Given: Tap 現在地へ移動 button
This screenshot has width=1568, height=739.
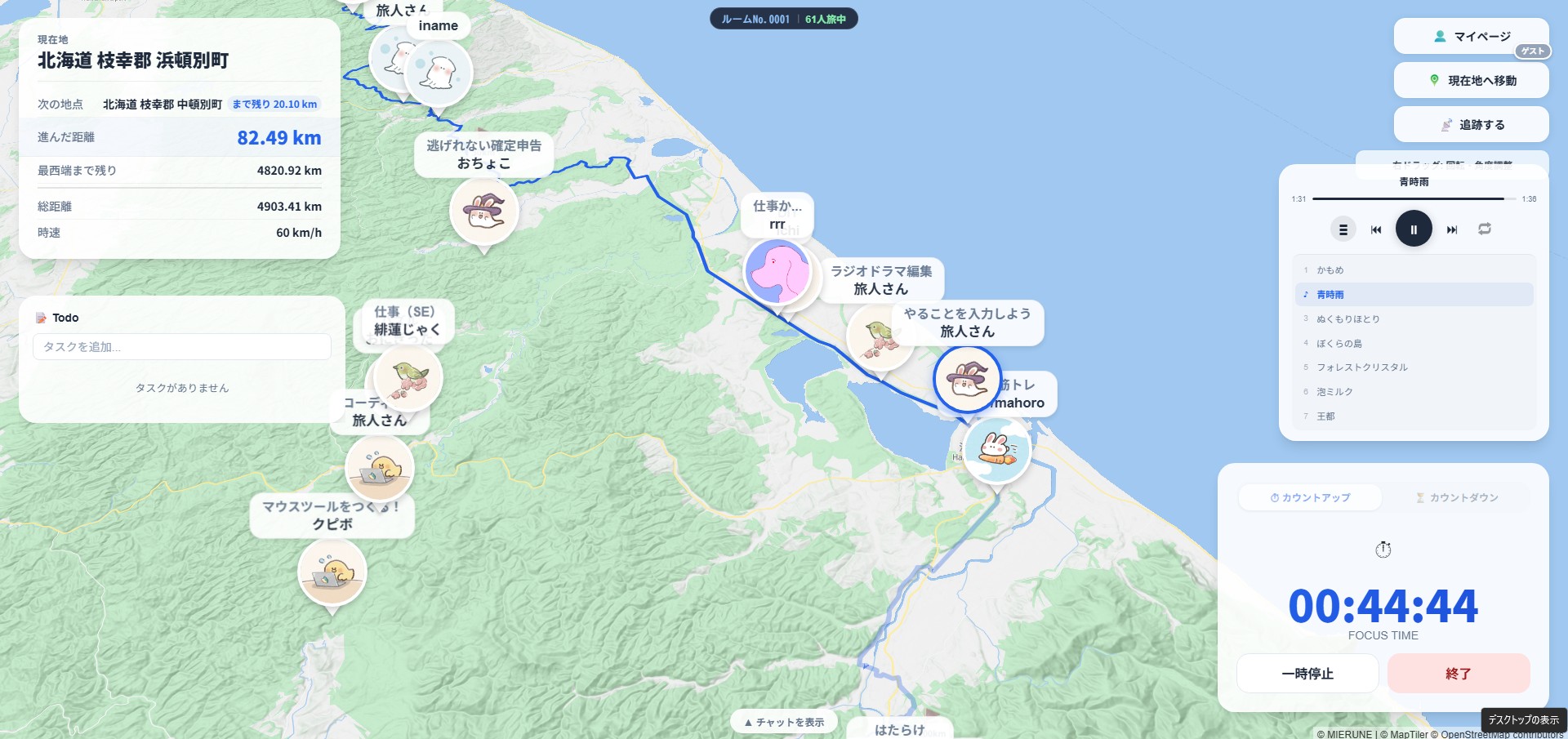Looking at the screenshot, I should [1471, 81].
